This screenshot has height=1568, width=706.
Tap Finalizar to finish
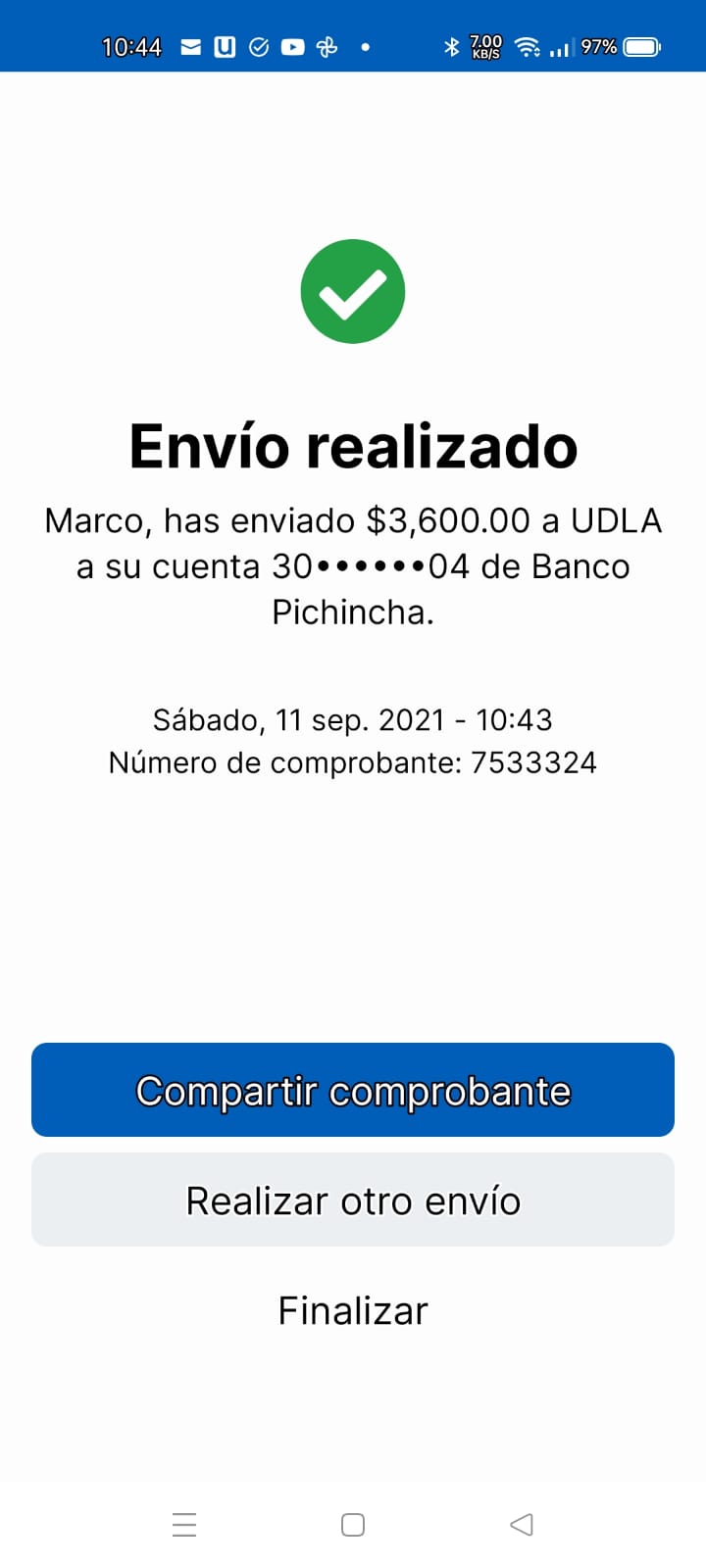coord(353,1310)
